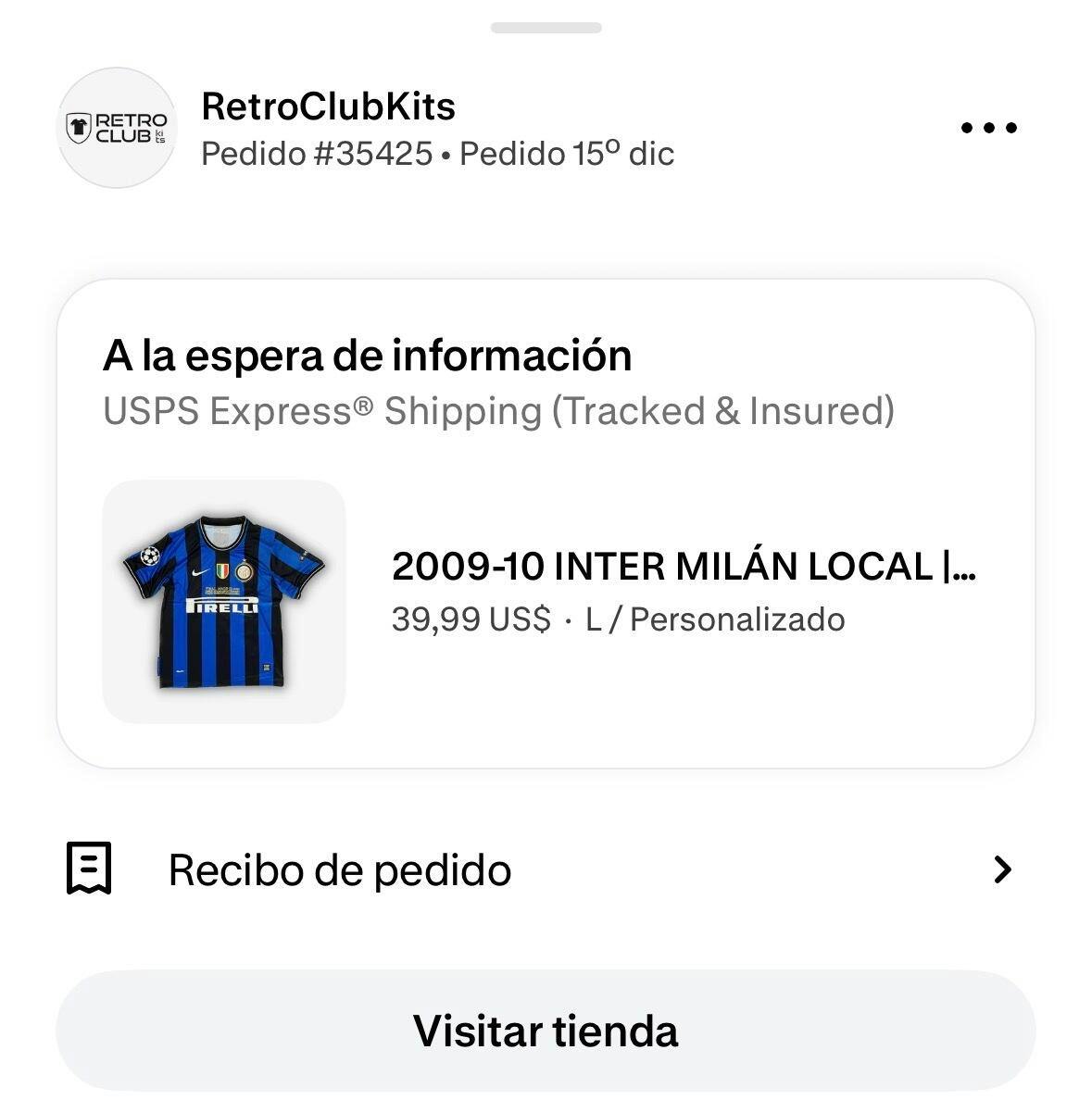Open Recibo de pedido
The width and height of the screenshot is (1092, 1100).
click(546, 869)
